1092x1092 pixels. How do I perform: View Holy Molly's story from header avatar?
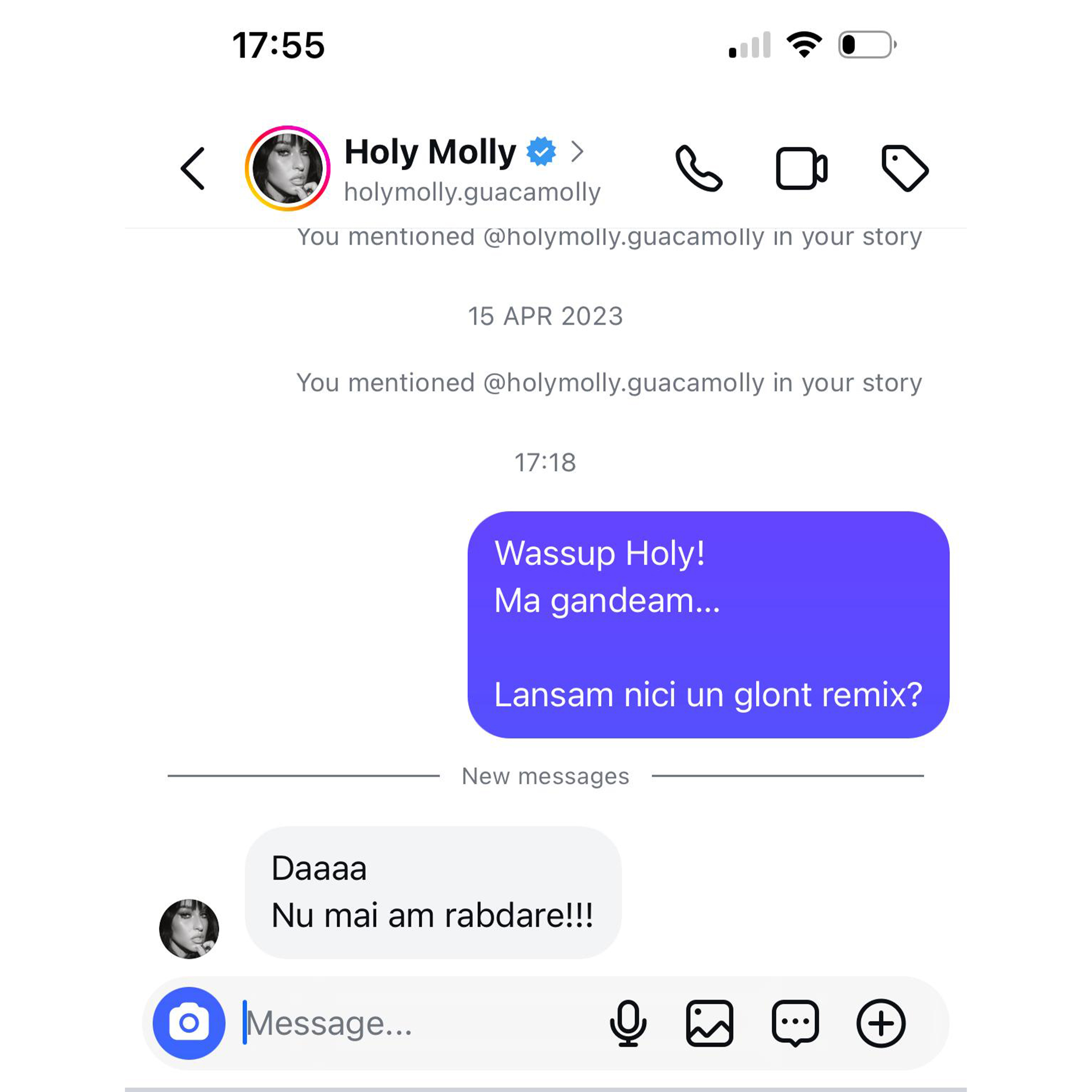[287, 169]
